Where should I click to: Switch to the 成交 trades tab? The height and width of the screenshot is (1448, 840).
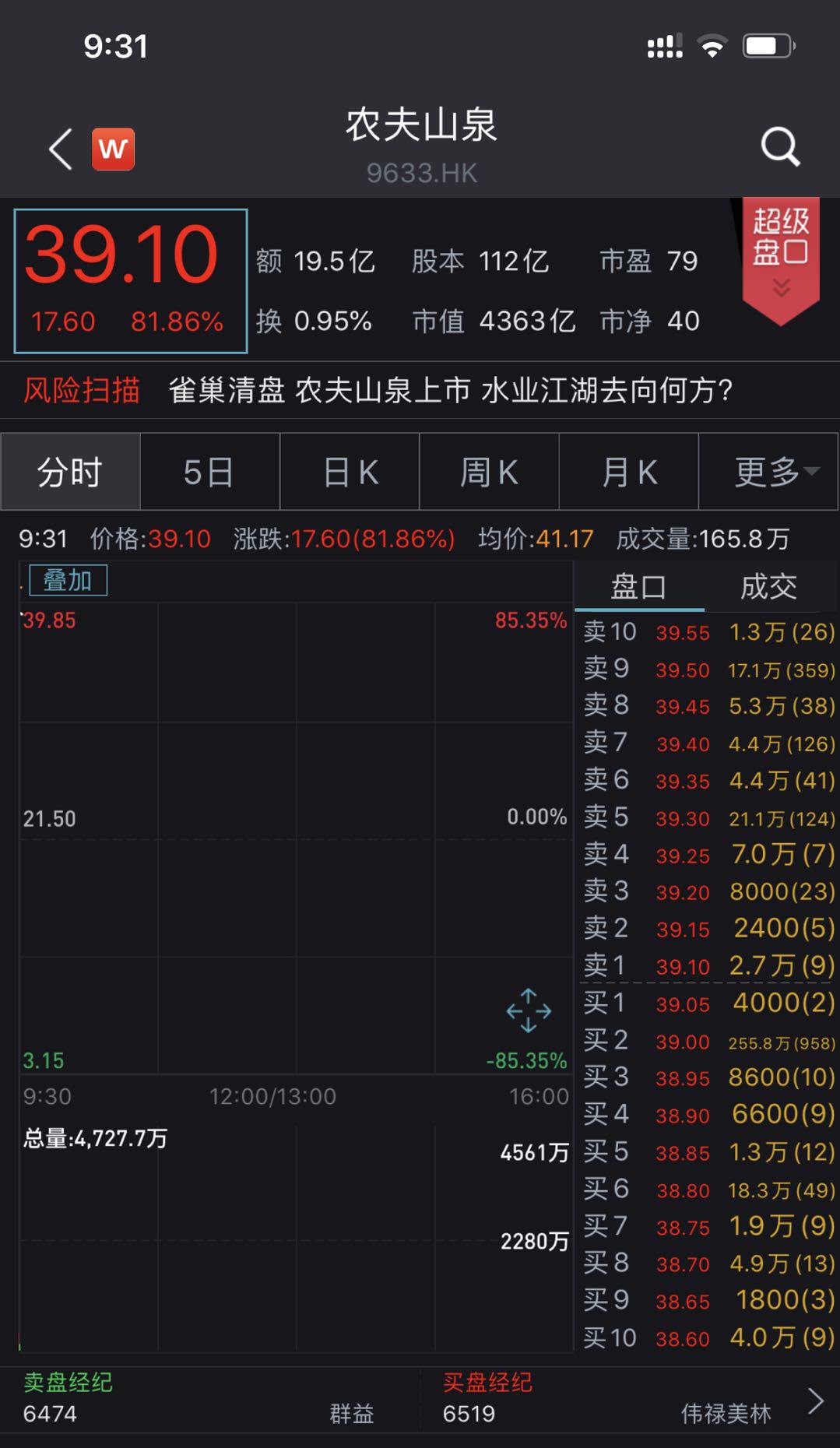pos(768,587)
